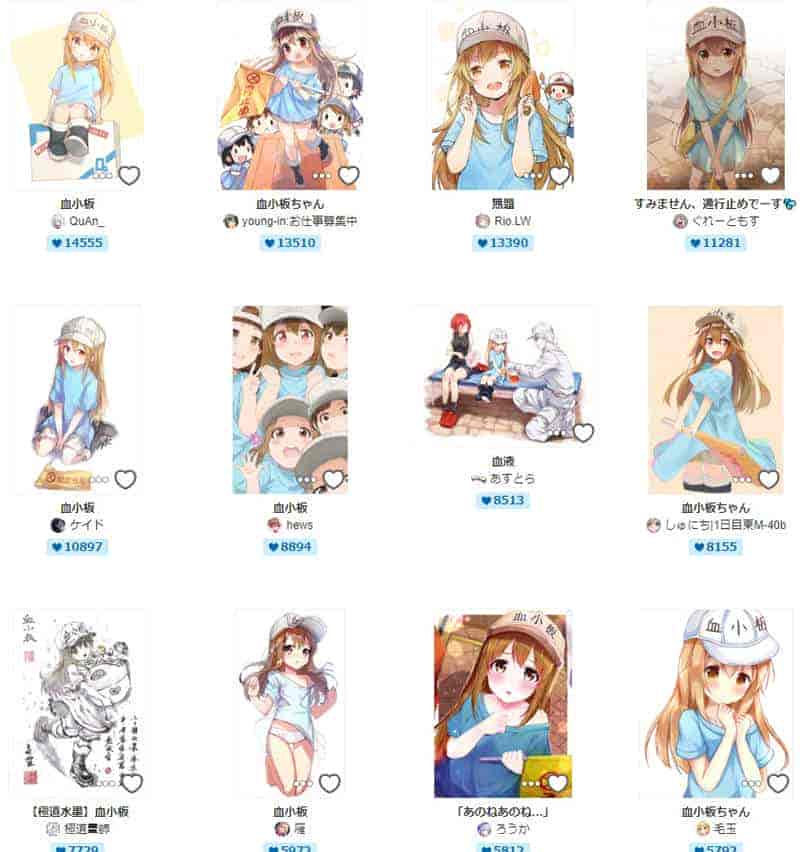Open the 血小板ちゃん title link by young-in
The width and height of the screenshot is (800, 852).
[290, 204]
